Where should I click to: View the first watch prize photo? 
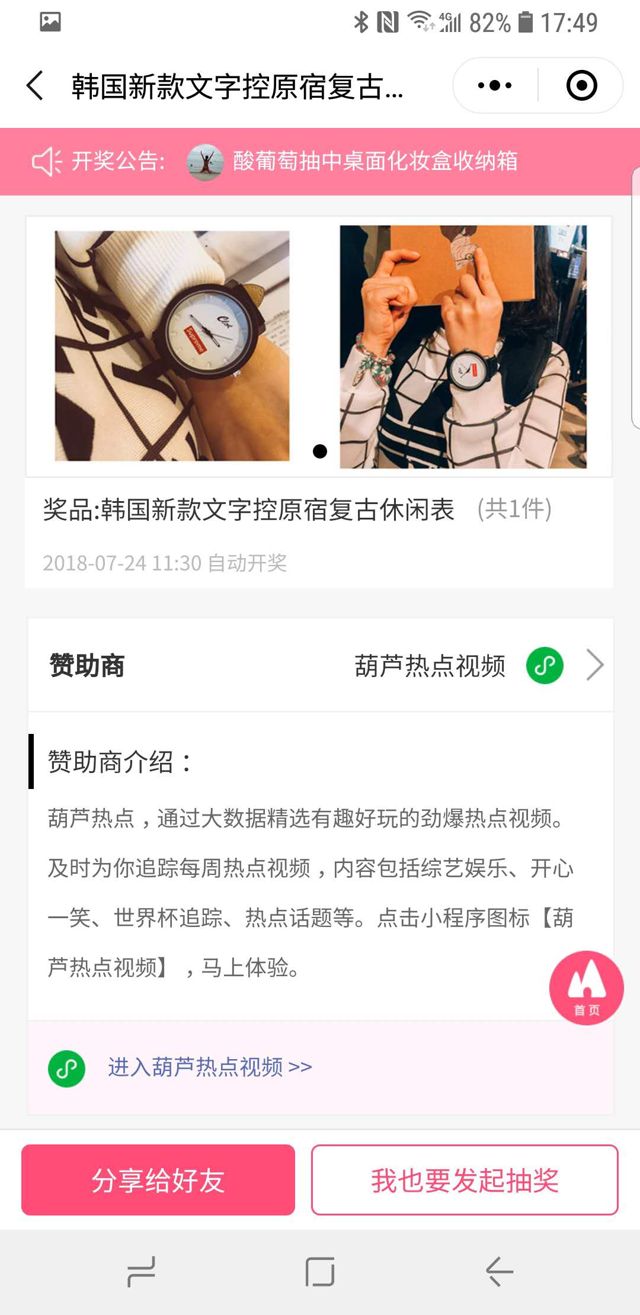[172, 346]
